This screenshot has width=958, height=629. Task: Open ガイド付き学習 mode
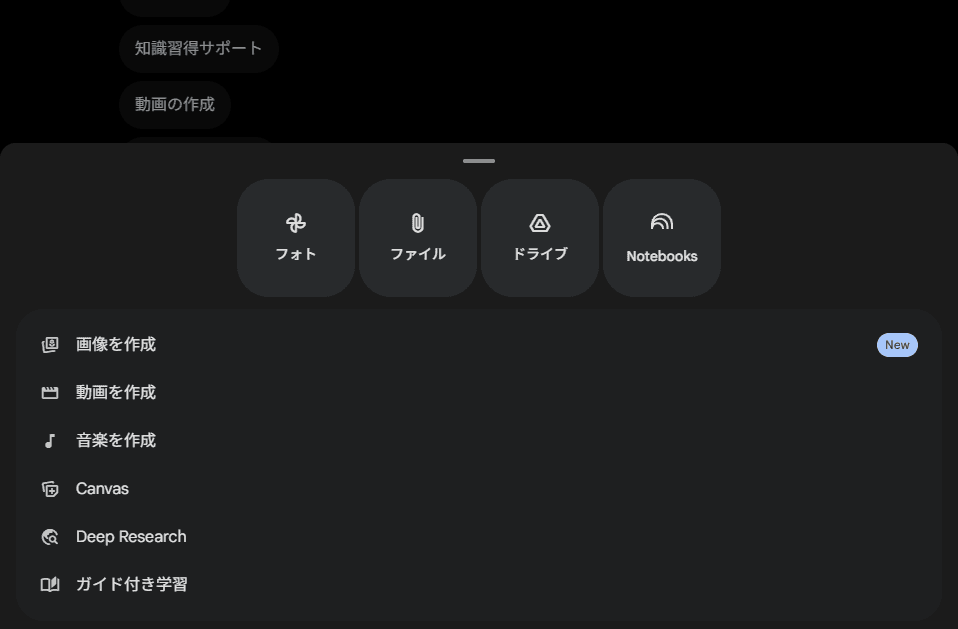point(131,584)
